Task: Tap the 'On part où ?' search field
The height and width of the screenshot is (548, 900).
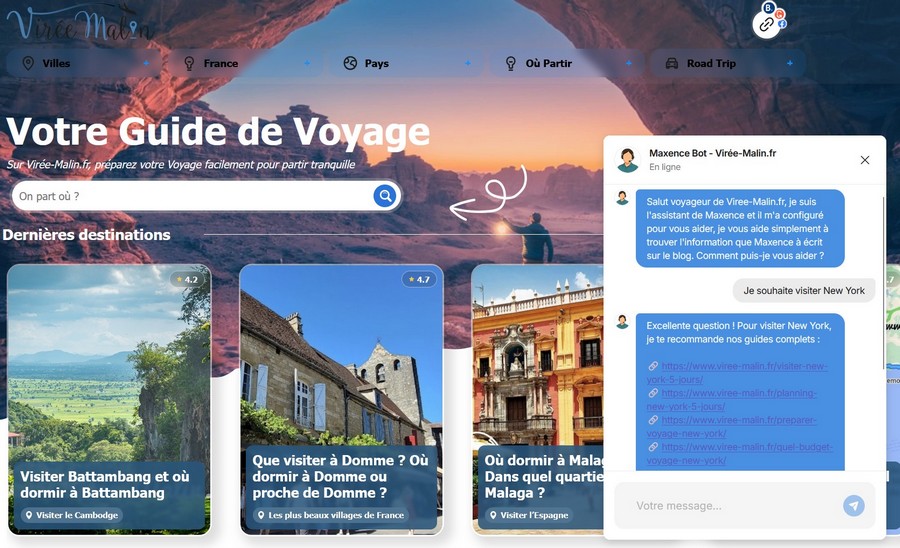Action: point(190,196)
